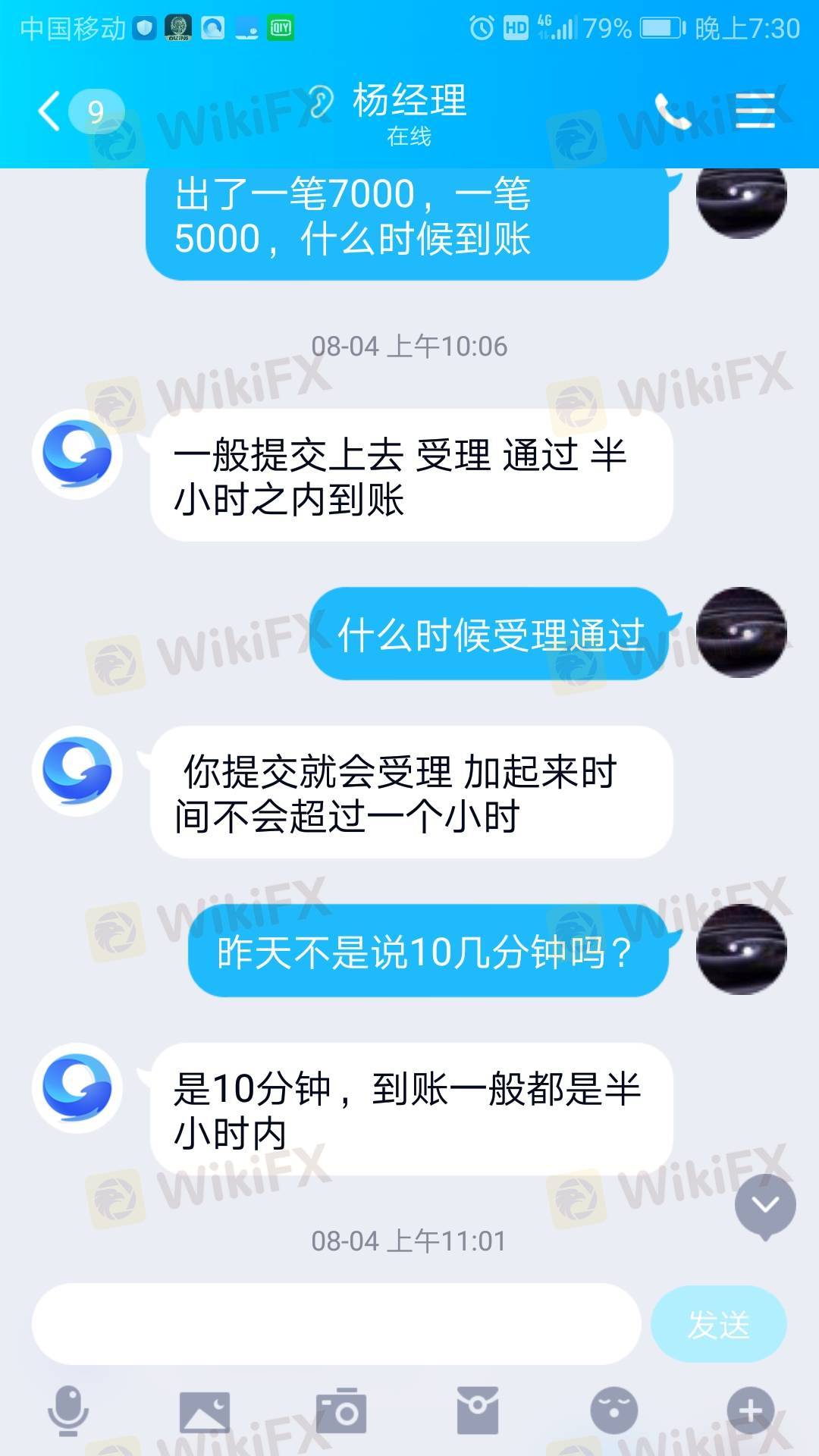Screen dimensions: 819x1456
Task: Open the chat settings menu
Action: point(755,111)
